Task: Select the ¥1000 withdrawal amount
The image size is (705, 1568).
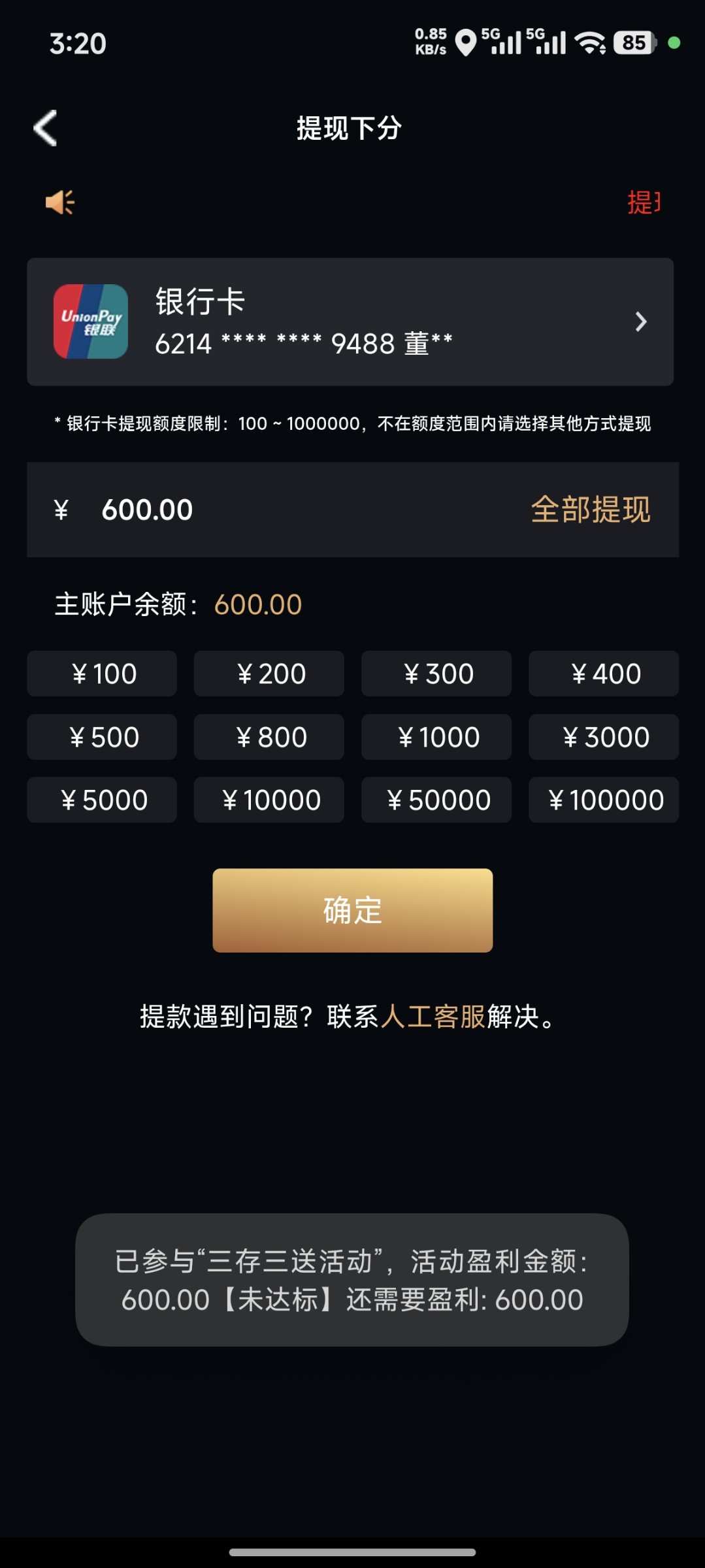Action: click(x=436, y=736)
